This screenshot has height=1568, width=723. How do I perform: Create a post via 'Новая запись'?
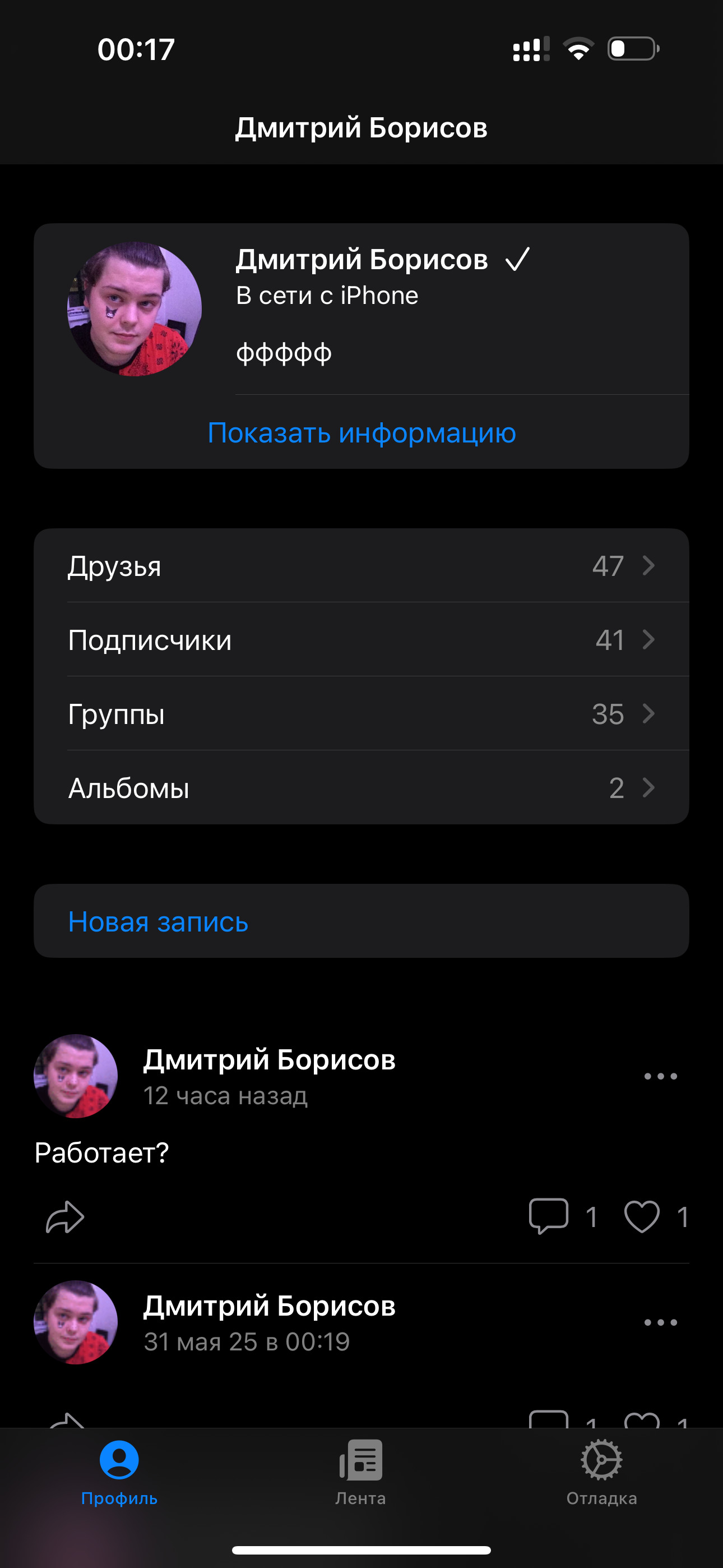tap(361, 921)
